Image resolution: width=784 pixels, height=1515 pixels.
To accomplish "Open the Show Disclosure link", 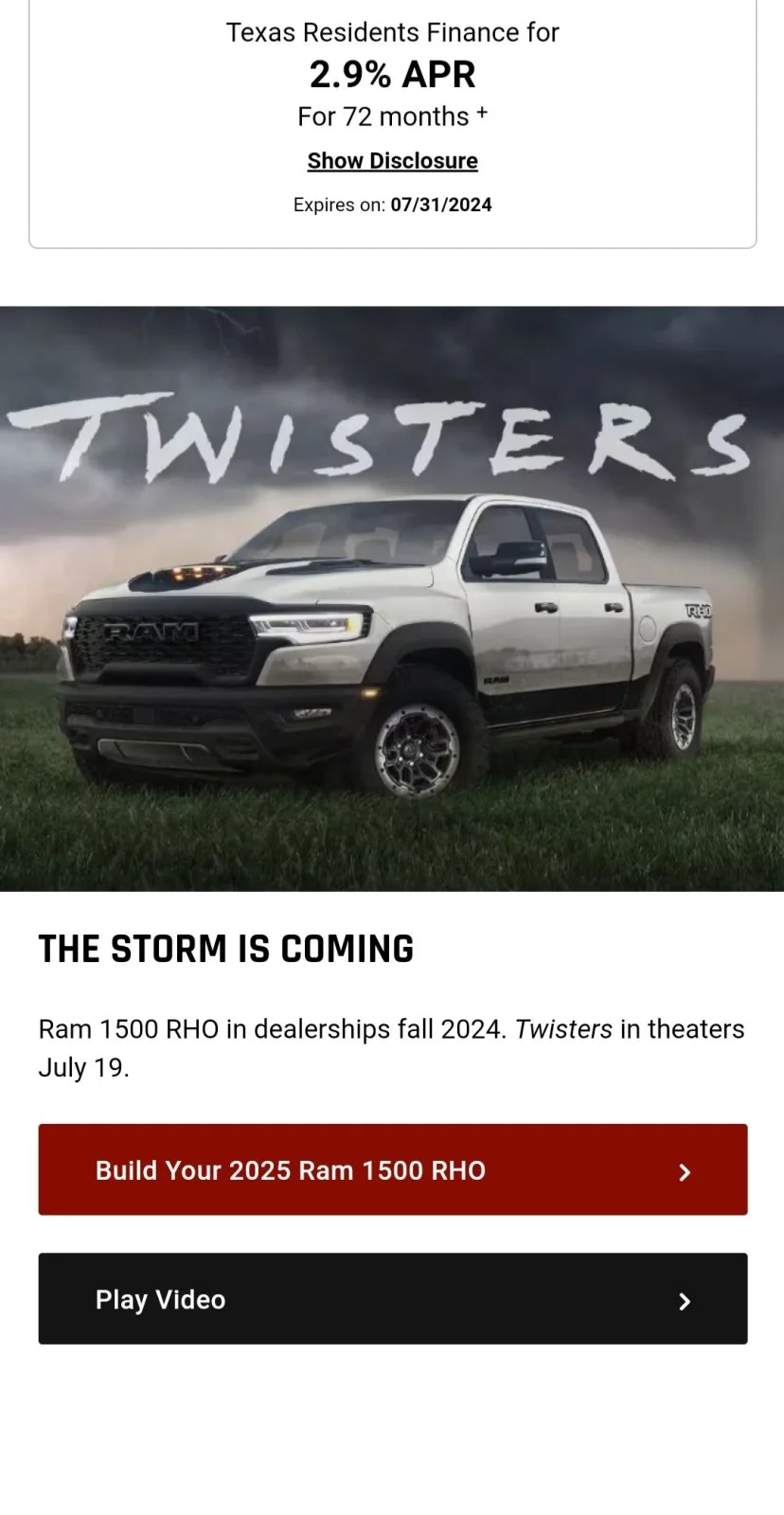I will click(392, 161).
